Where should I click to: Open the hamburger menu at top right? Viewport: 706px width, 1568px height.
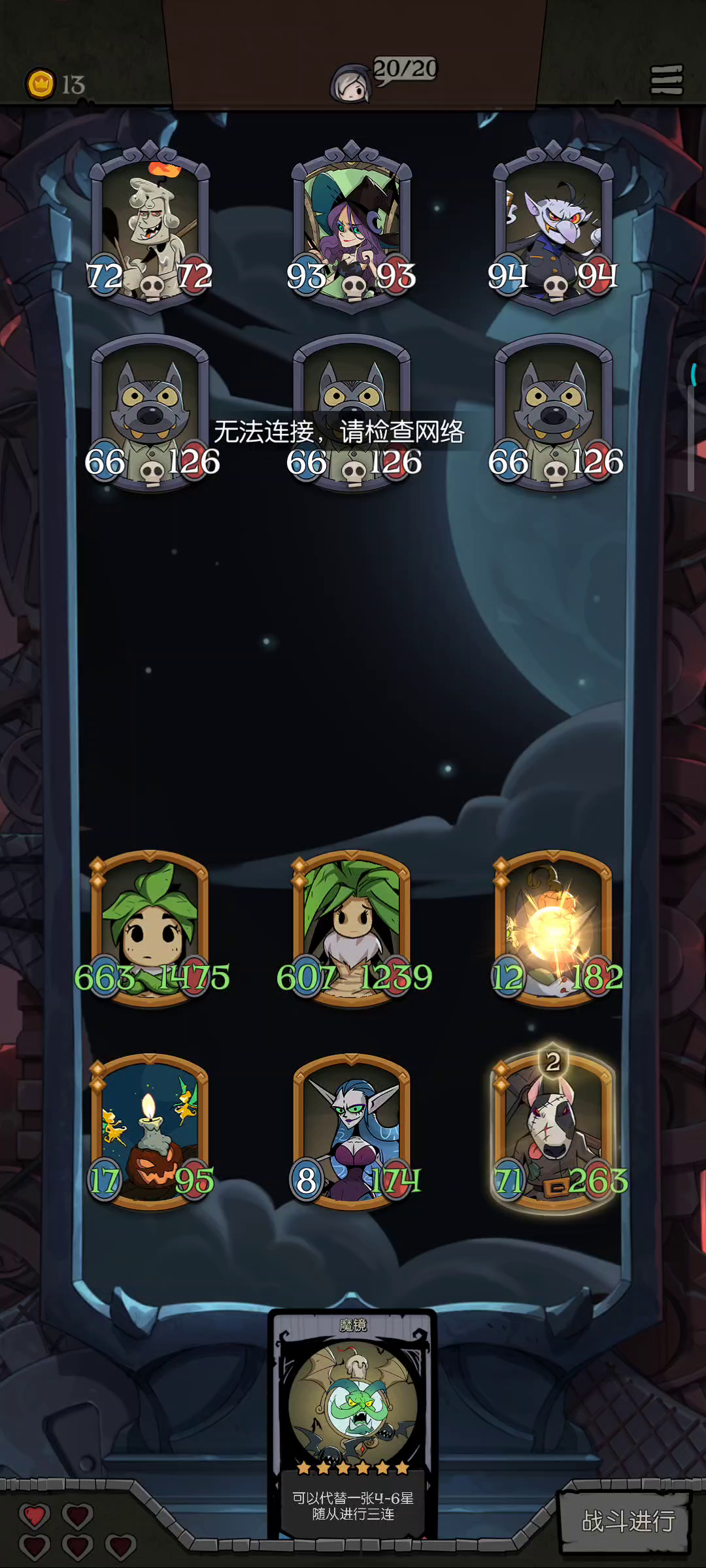[666, 80]
